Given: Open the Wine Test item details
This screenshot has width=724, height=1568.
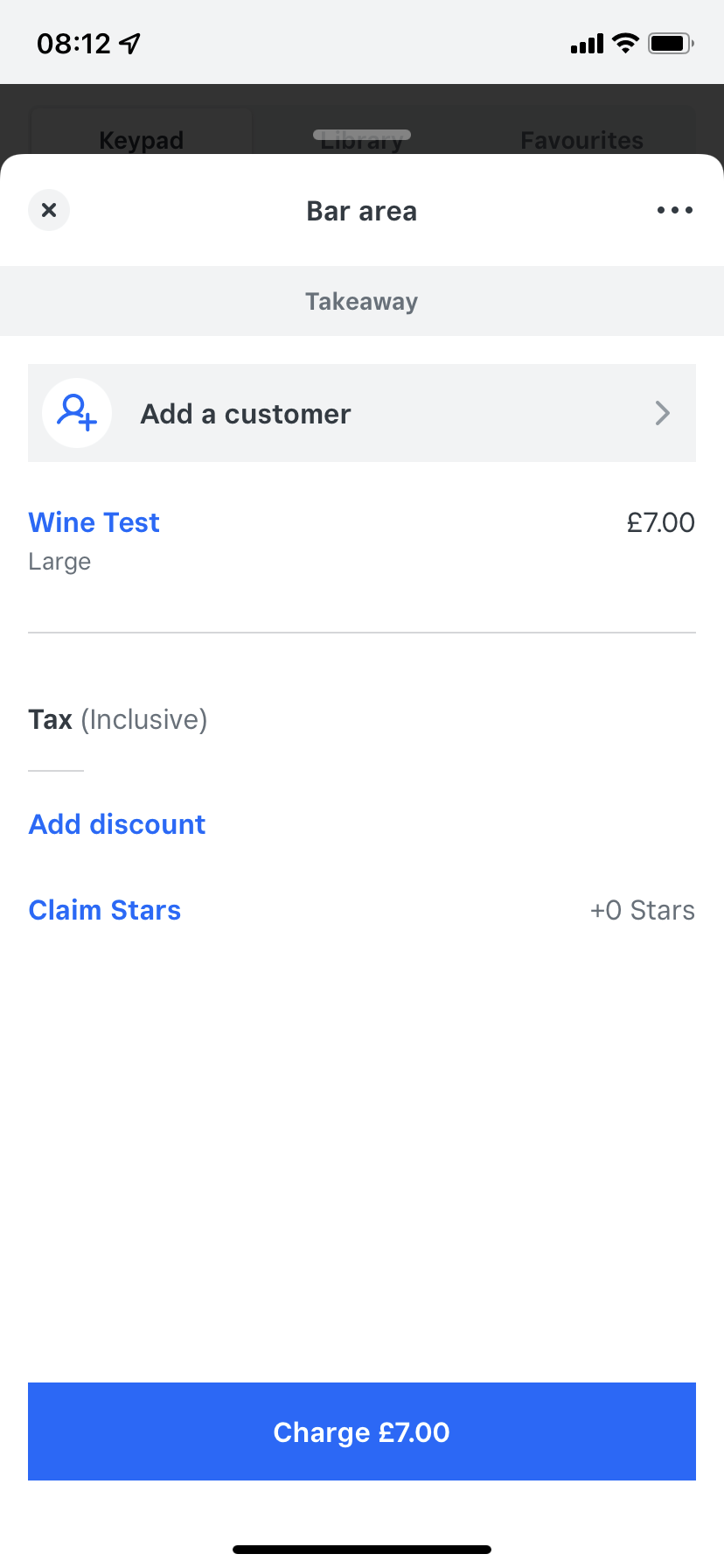Looking at the screenshot, I should [94, 521].
